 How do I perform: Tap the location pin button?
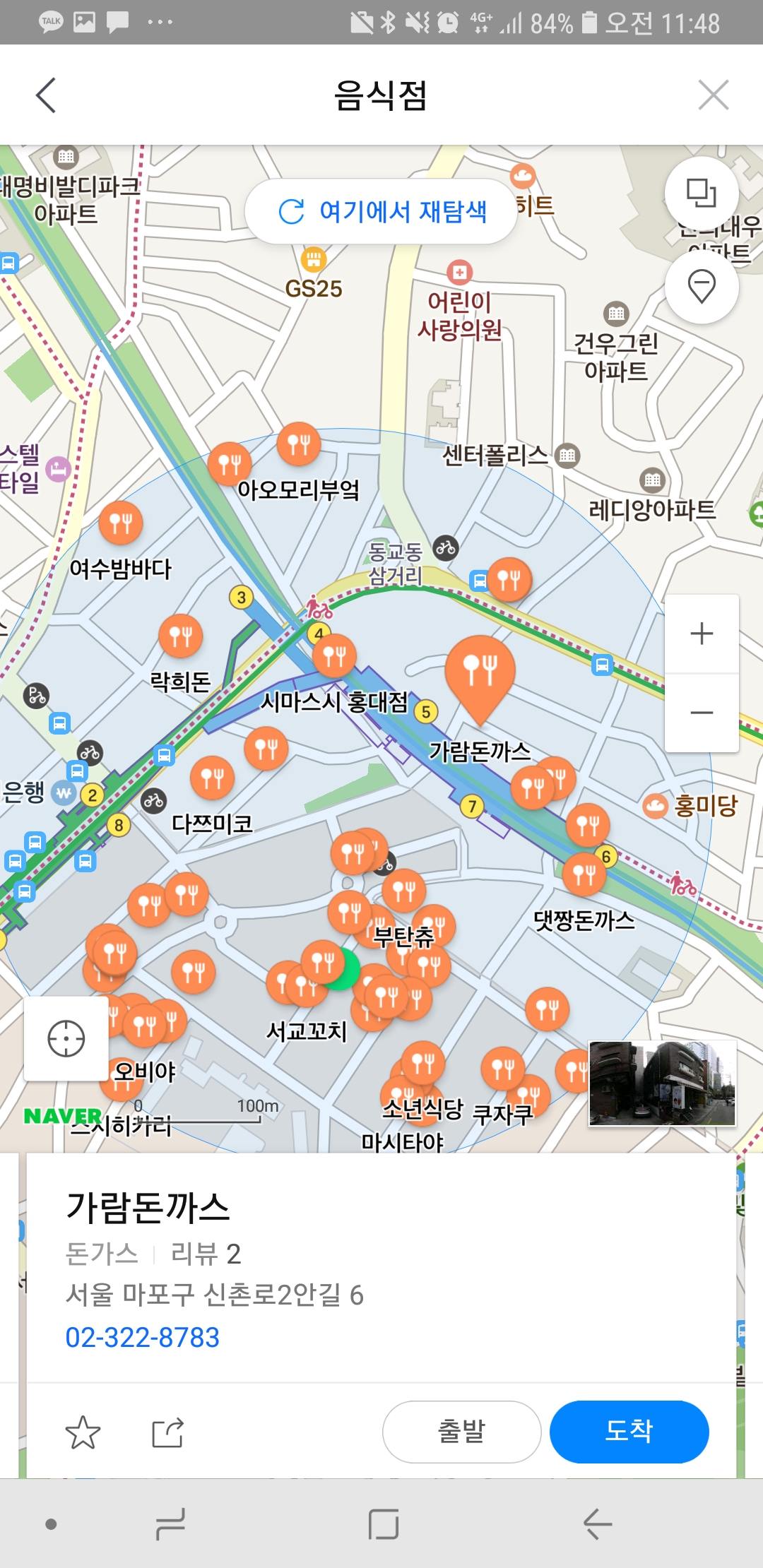pos(702,287)
